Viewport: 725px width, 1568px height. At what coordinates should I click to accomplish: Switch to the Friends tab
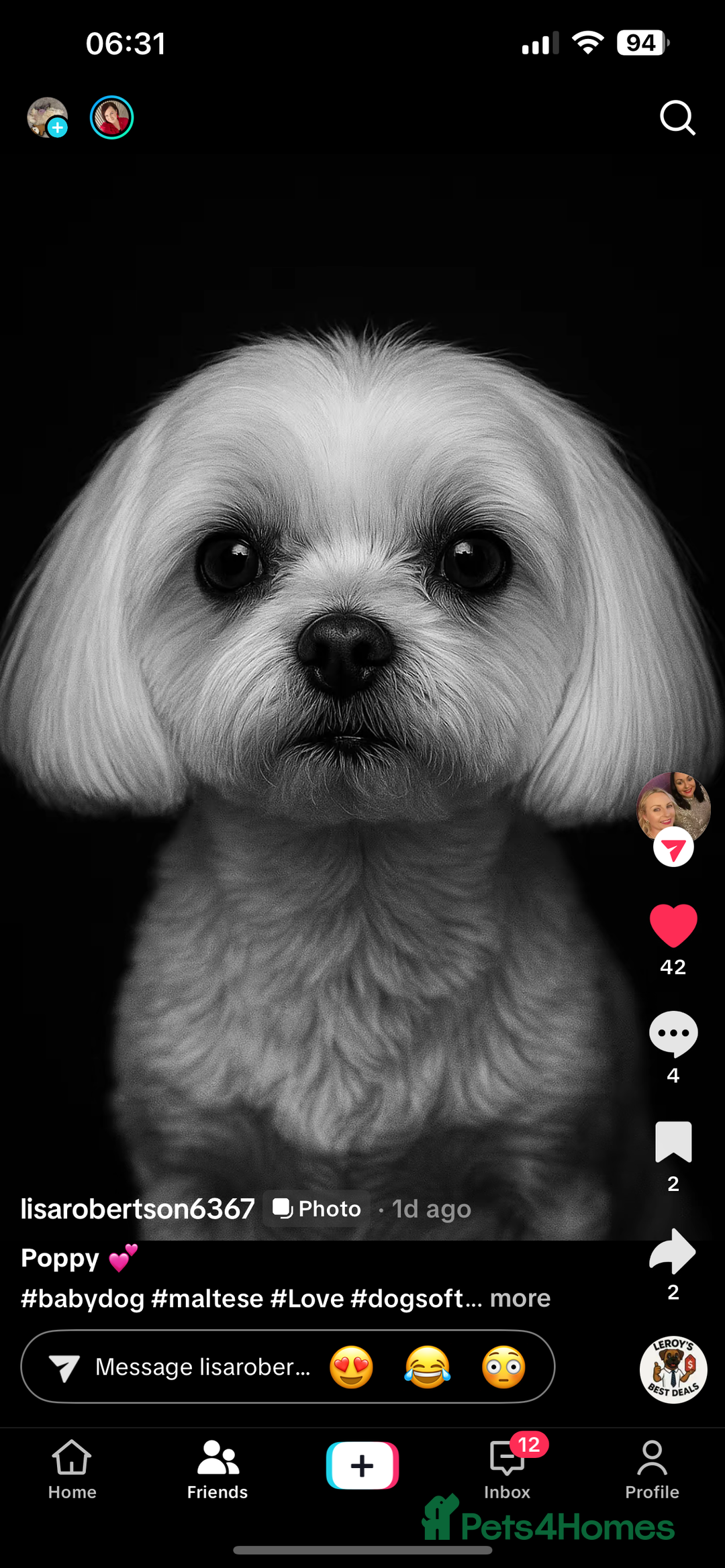[x=217, y=1469]
